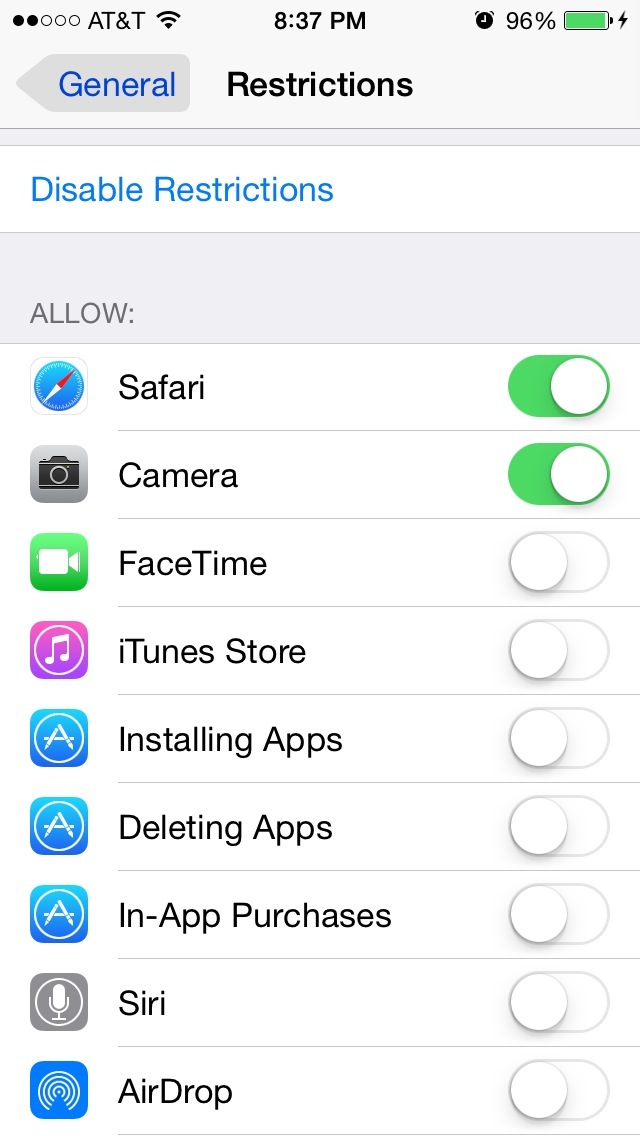Toggle on Deleting Apps
The height and width of the screenshot is (1136, 640).
tap(558, 827)
